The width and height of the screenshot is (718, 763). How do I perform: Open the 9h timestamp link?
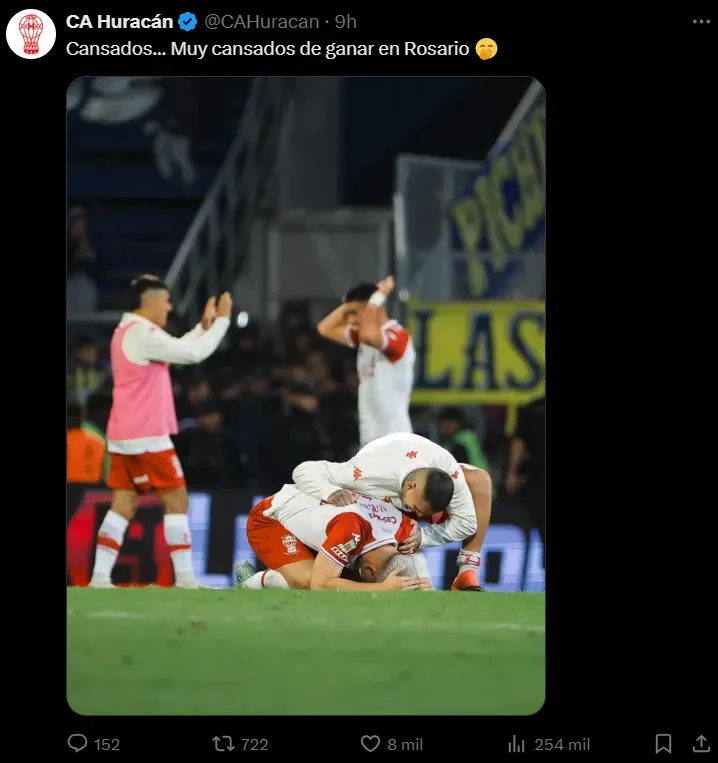tap(345, 21)
